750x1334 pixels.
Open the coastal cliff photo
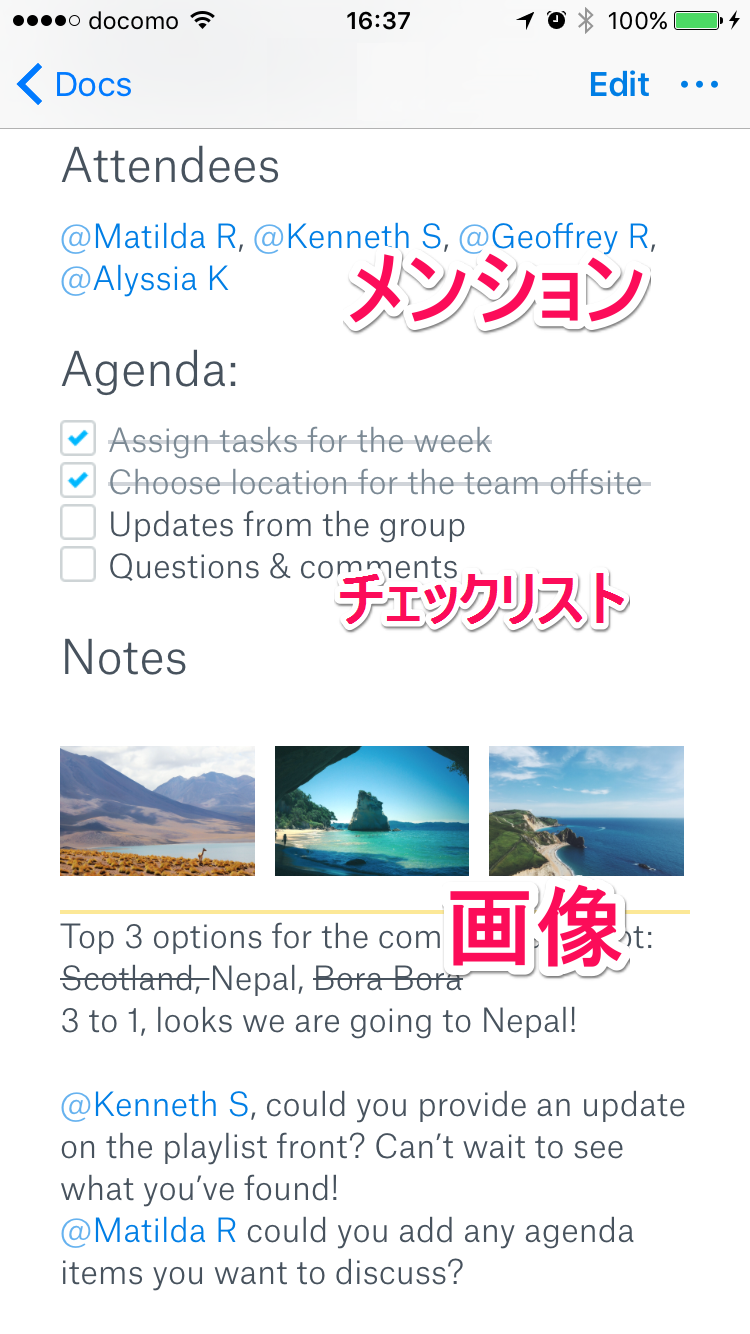586,811
